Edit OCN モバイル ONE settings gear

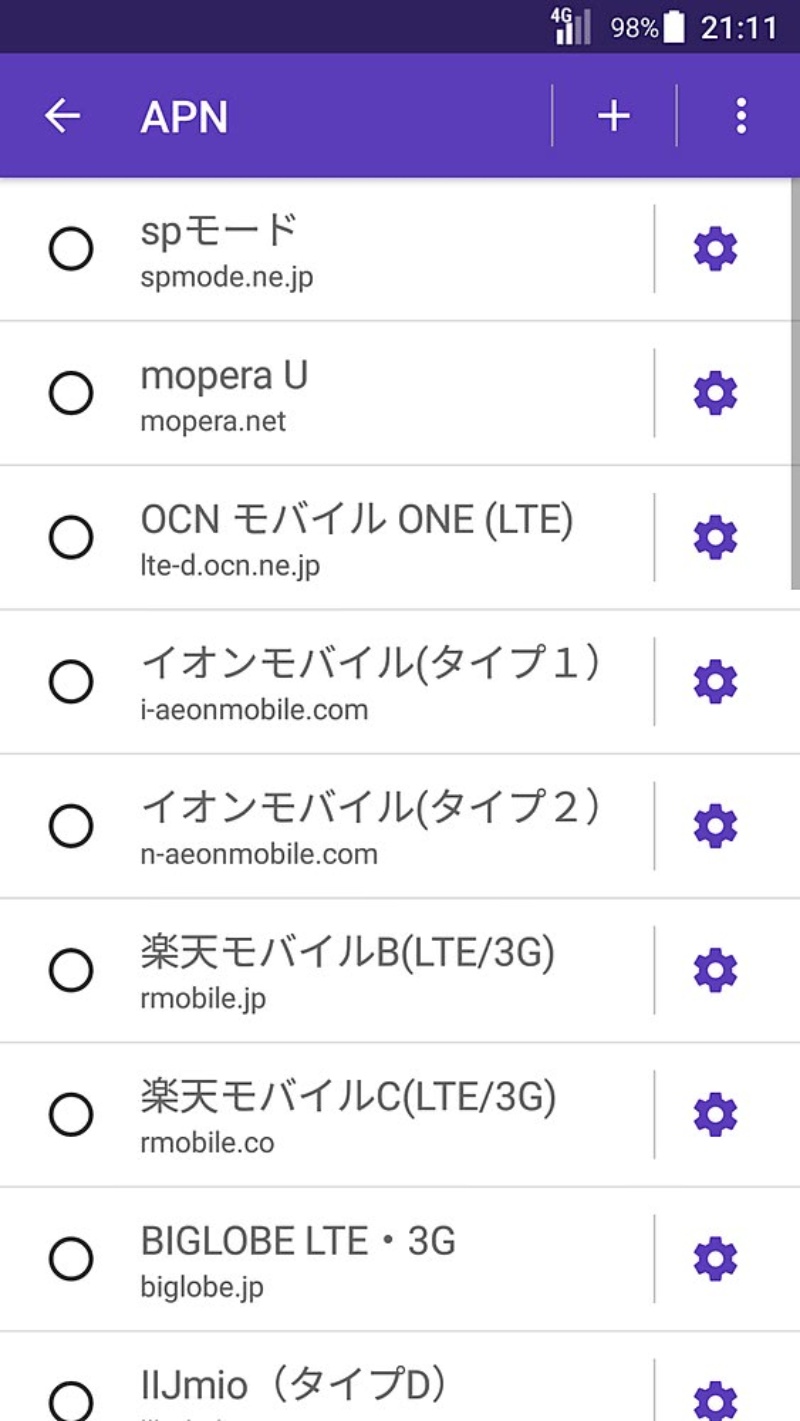[715, 538]
